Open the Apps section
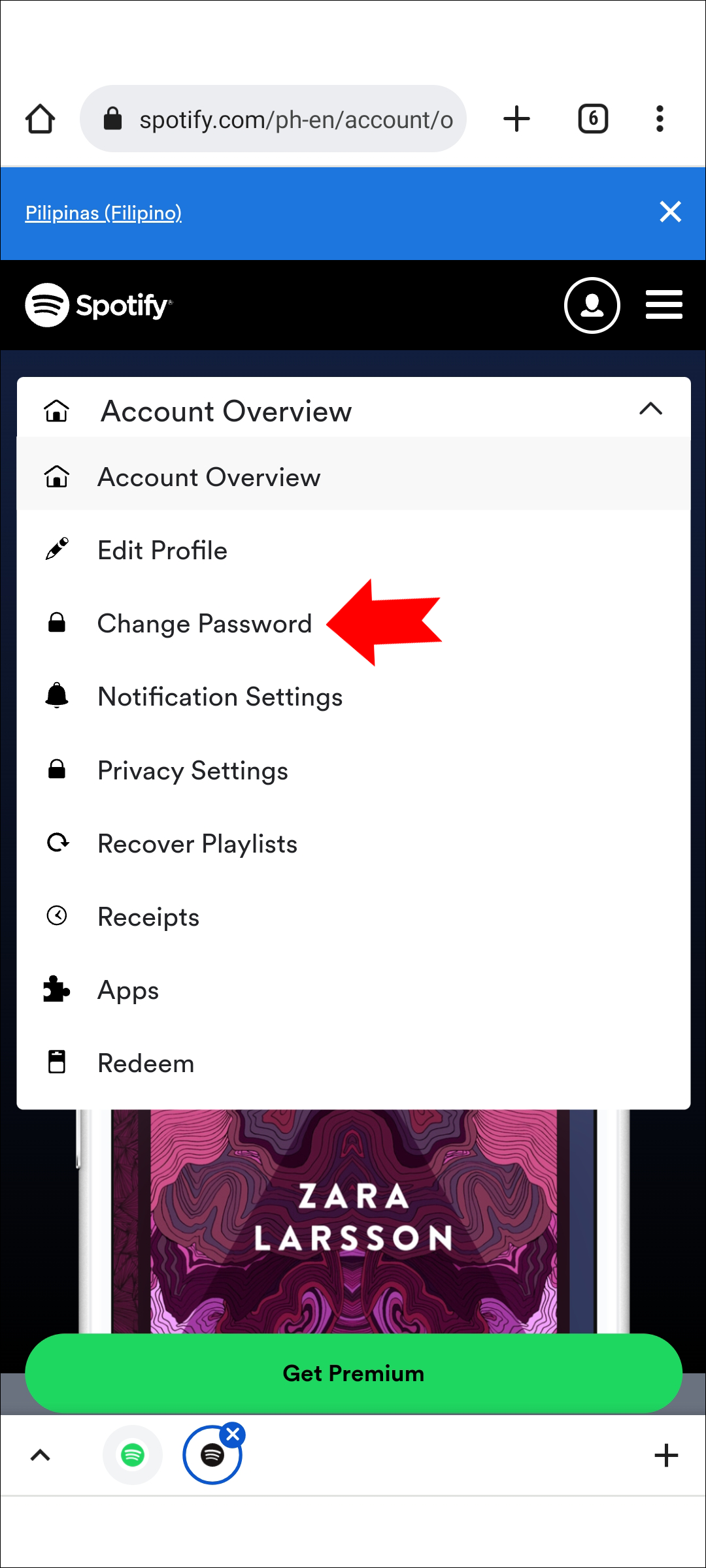The height and width of the screenshot is (1568, 706). [128, 990]
